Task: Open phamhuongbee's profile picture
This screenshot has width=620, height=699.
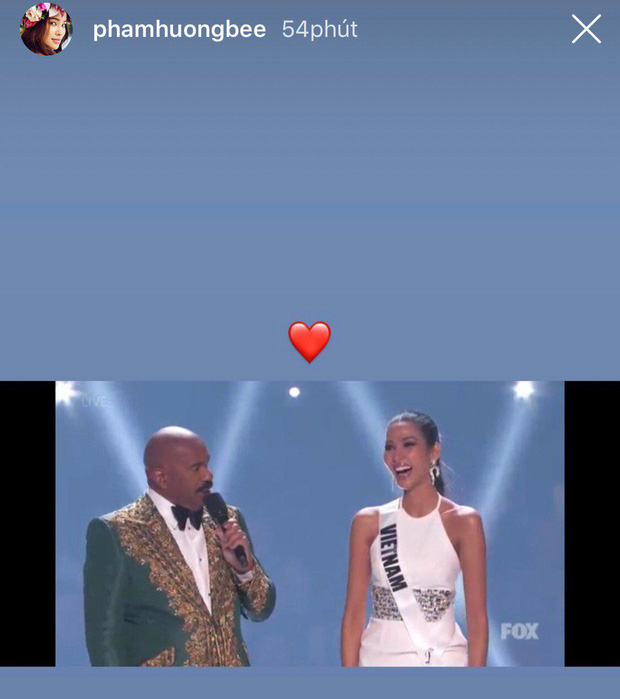Action: tap(46, 29)
